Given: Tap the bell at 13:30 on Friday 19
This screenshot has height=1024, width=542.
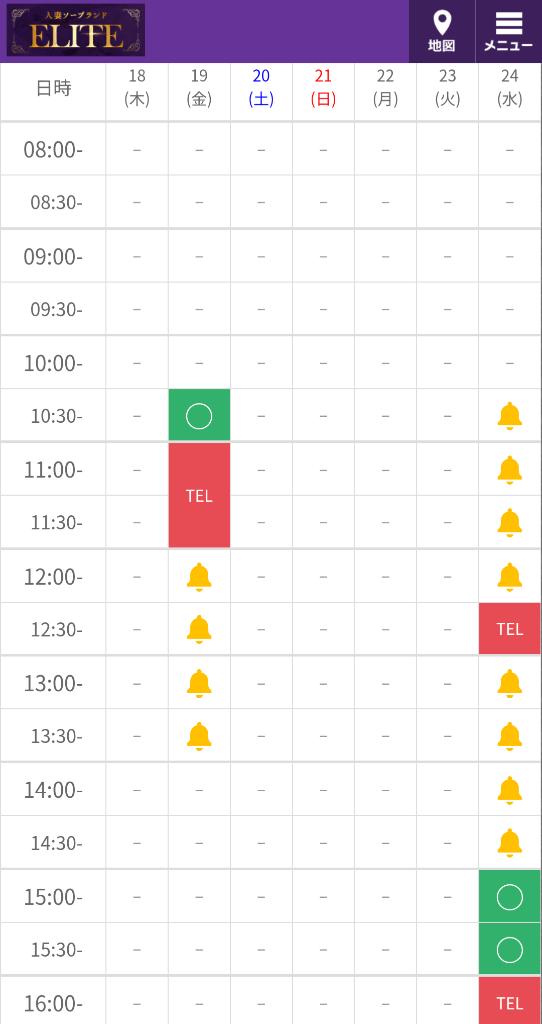Looking at the screenshot, I should tap(199, 736).
